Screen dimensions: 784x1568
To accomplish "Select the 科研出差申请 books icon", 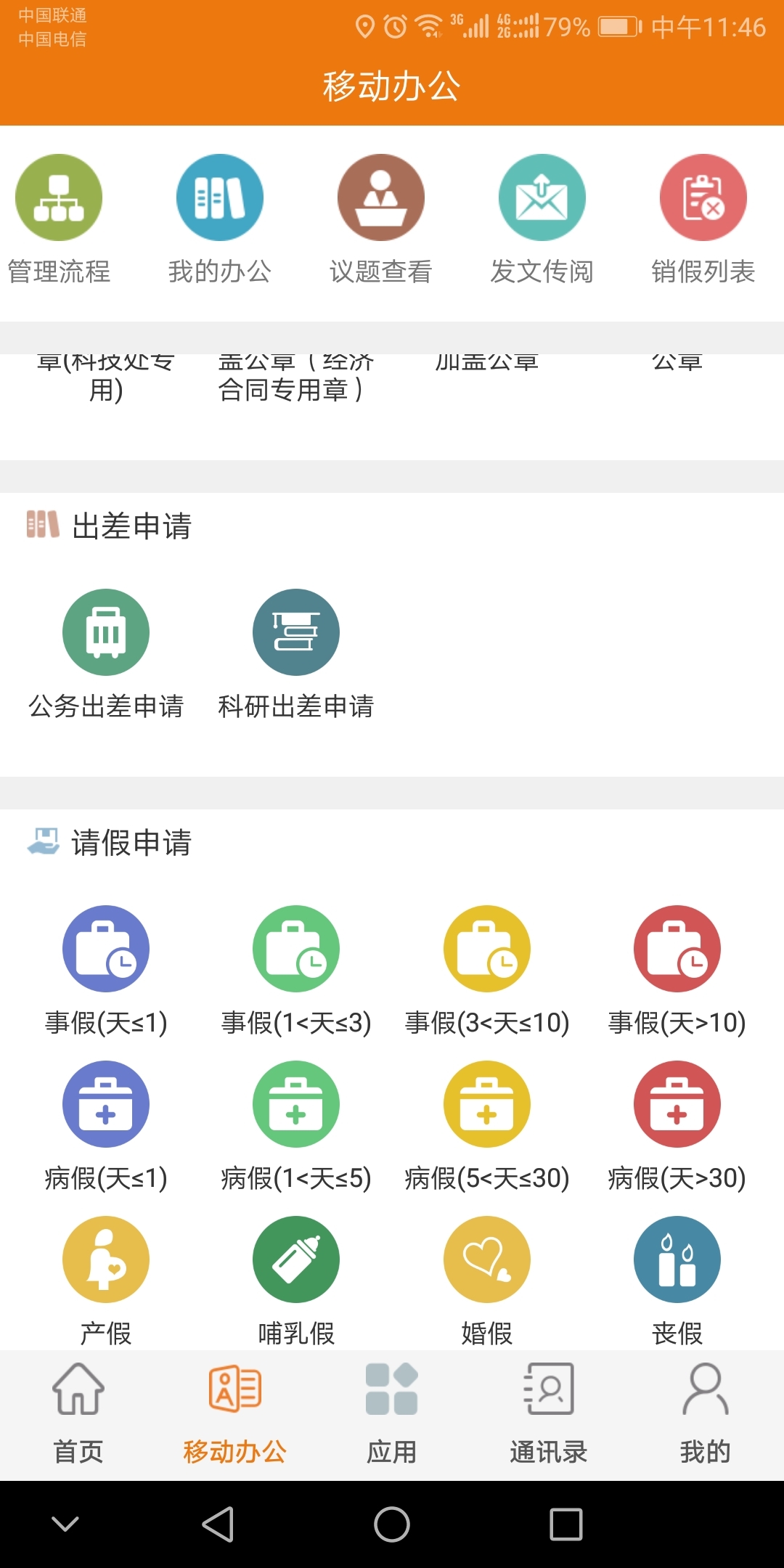I will pos(295,632).
